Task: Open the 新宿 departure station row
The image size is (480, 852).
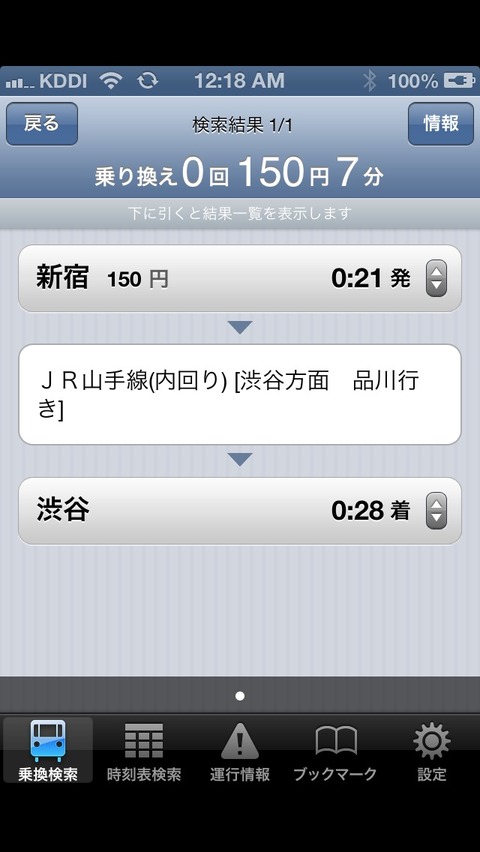Action: click(x=240, y=278)
